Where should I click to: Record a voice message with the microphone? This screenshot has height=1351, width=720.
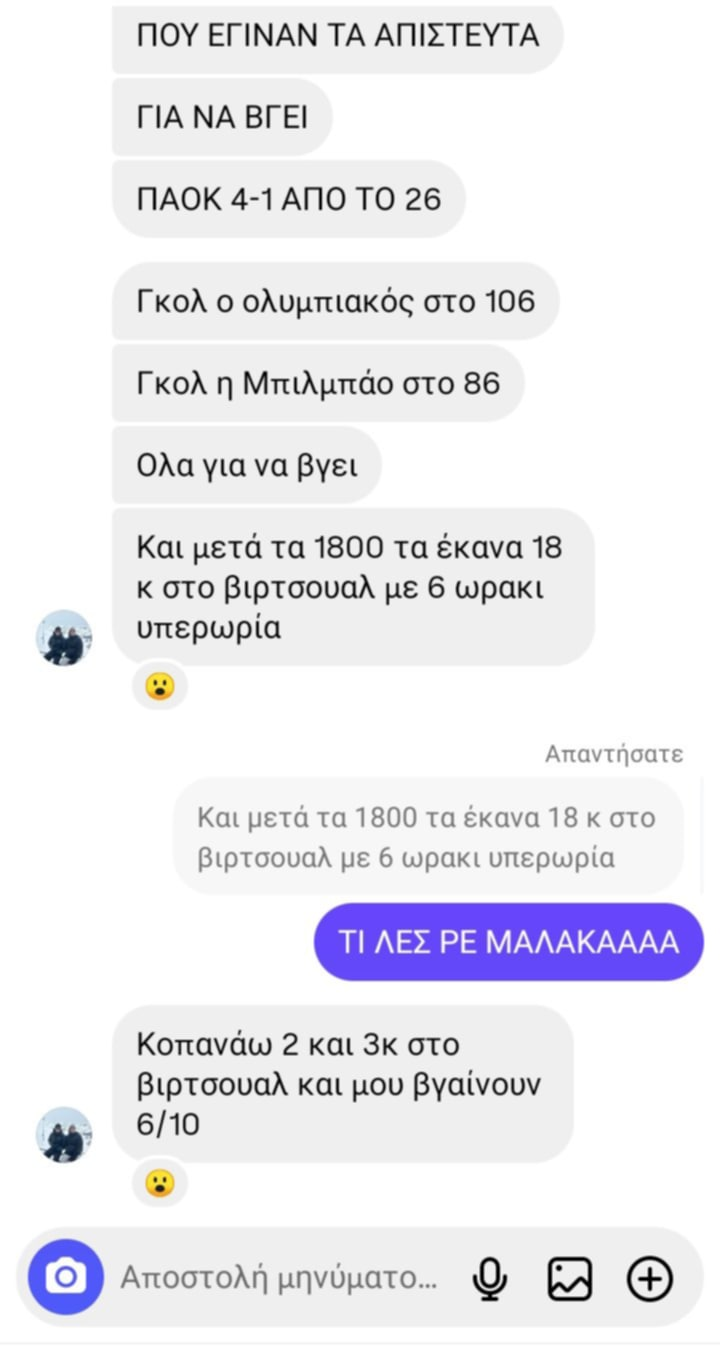pos(490,1277)
